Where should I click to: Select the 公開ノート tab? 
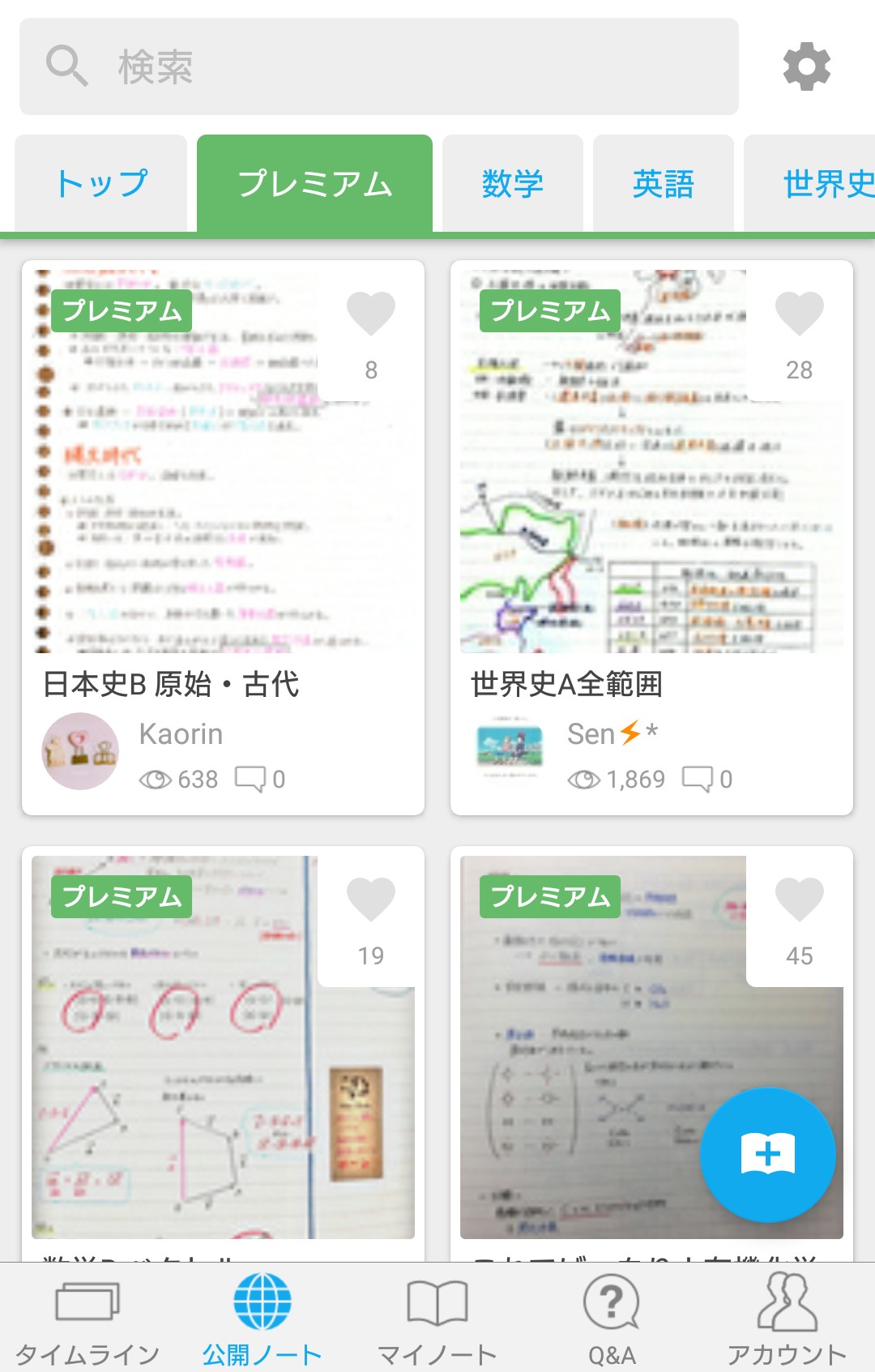point(262,1318)
